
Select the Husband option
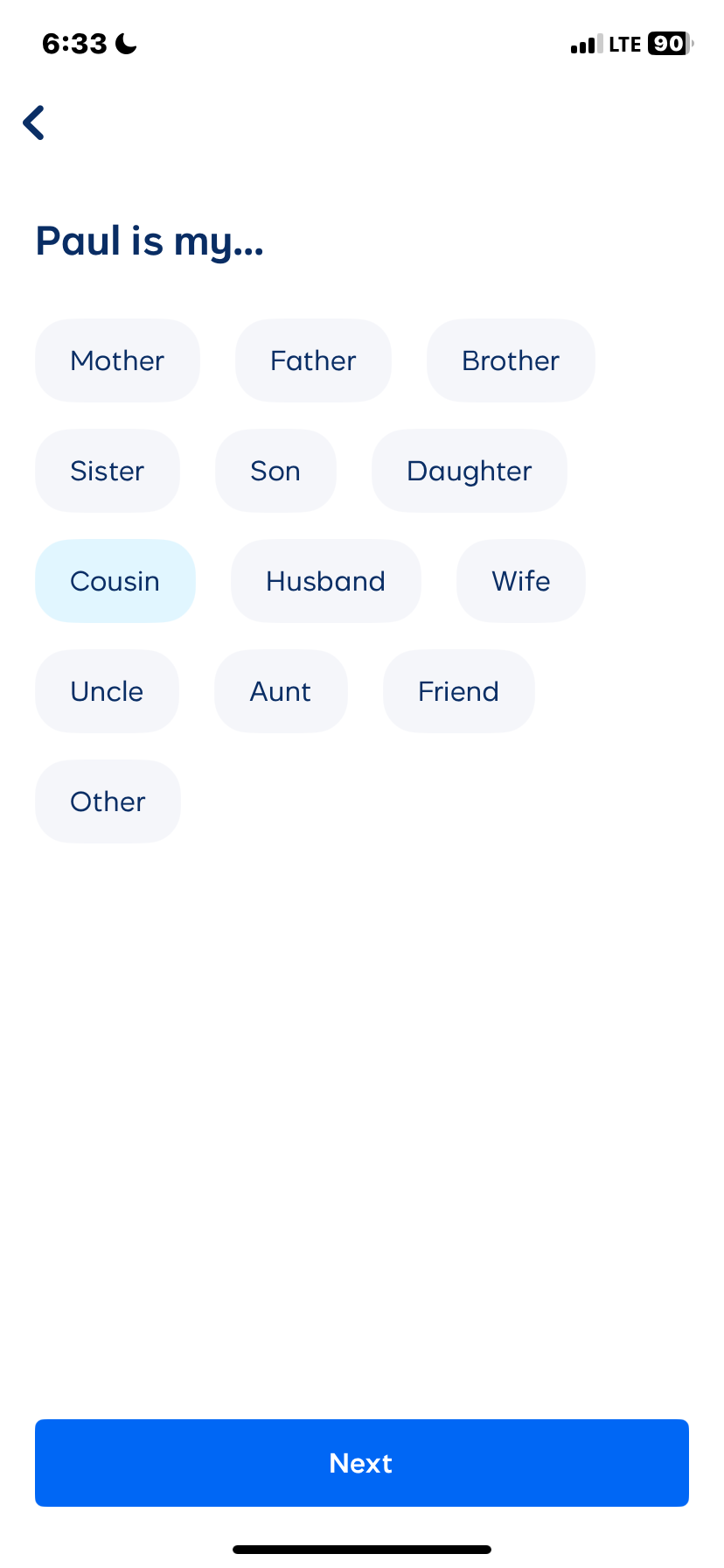tap(325, 581)
